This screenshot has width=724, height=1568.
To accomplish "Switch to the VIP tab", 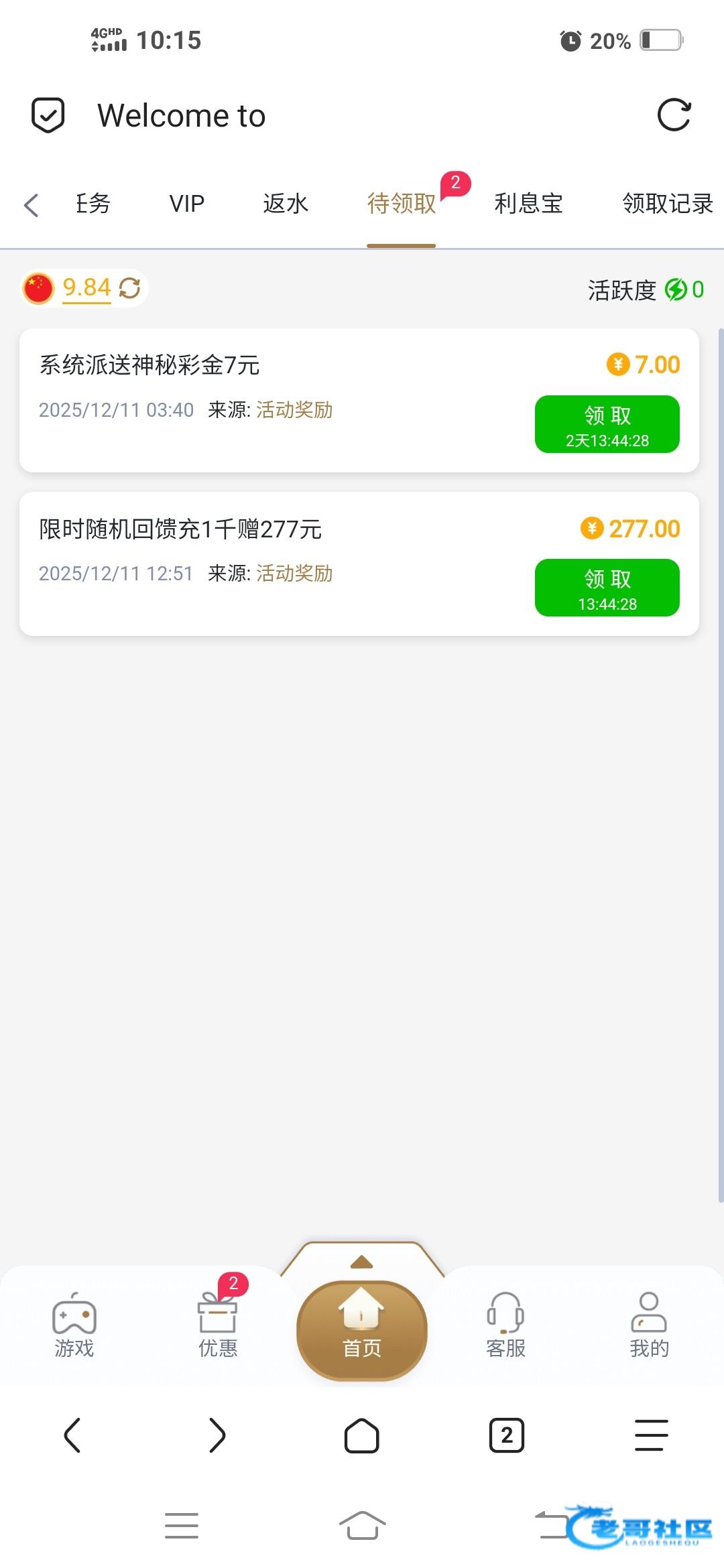I will 186,204.
